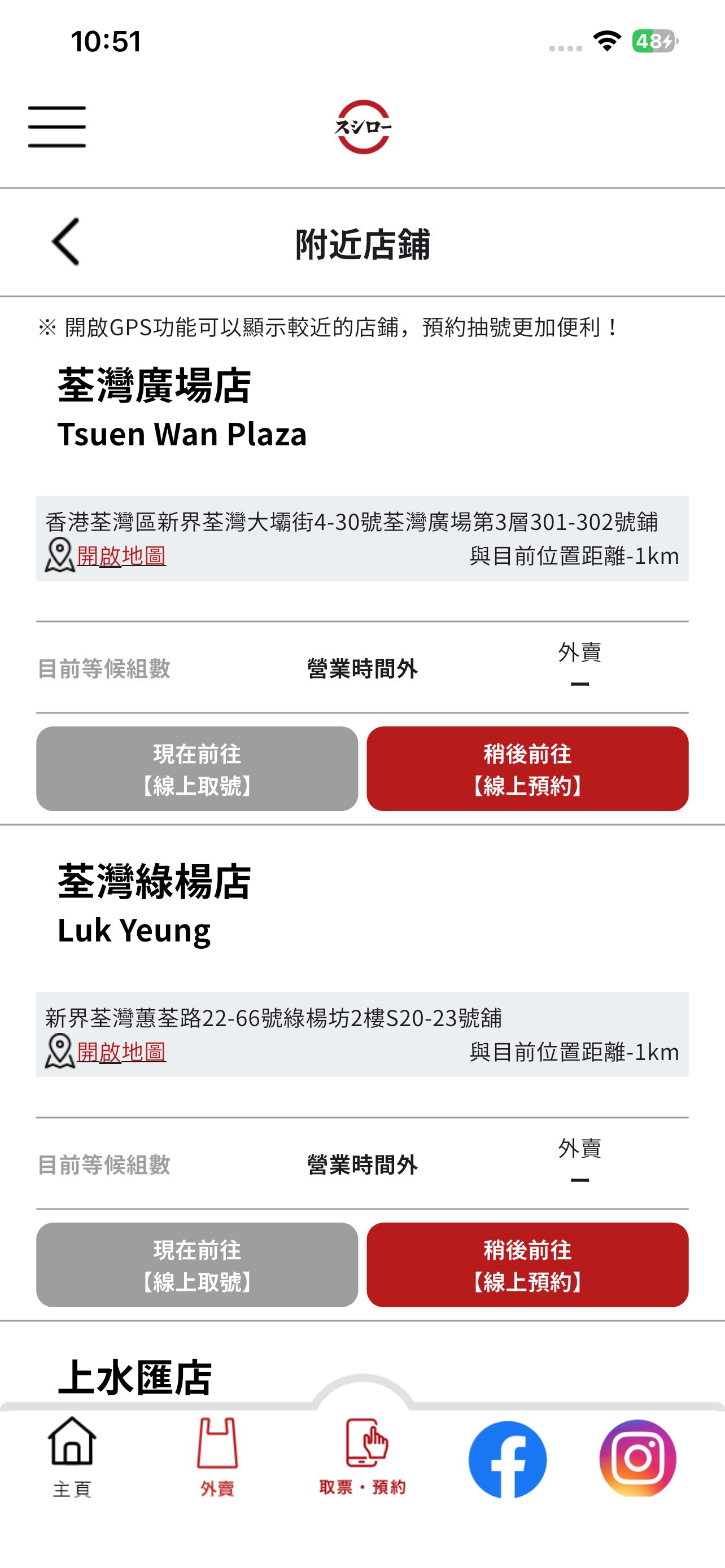Reserve 稍後前往 線上預約 at Luk Yeung
This screenshot has width=725, height=1568.
tap(527, 1265)
